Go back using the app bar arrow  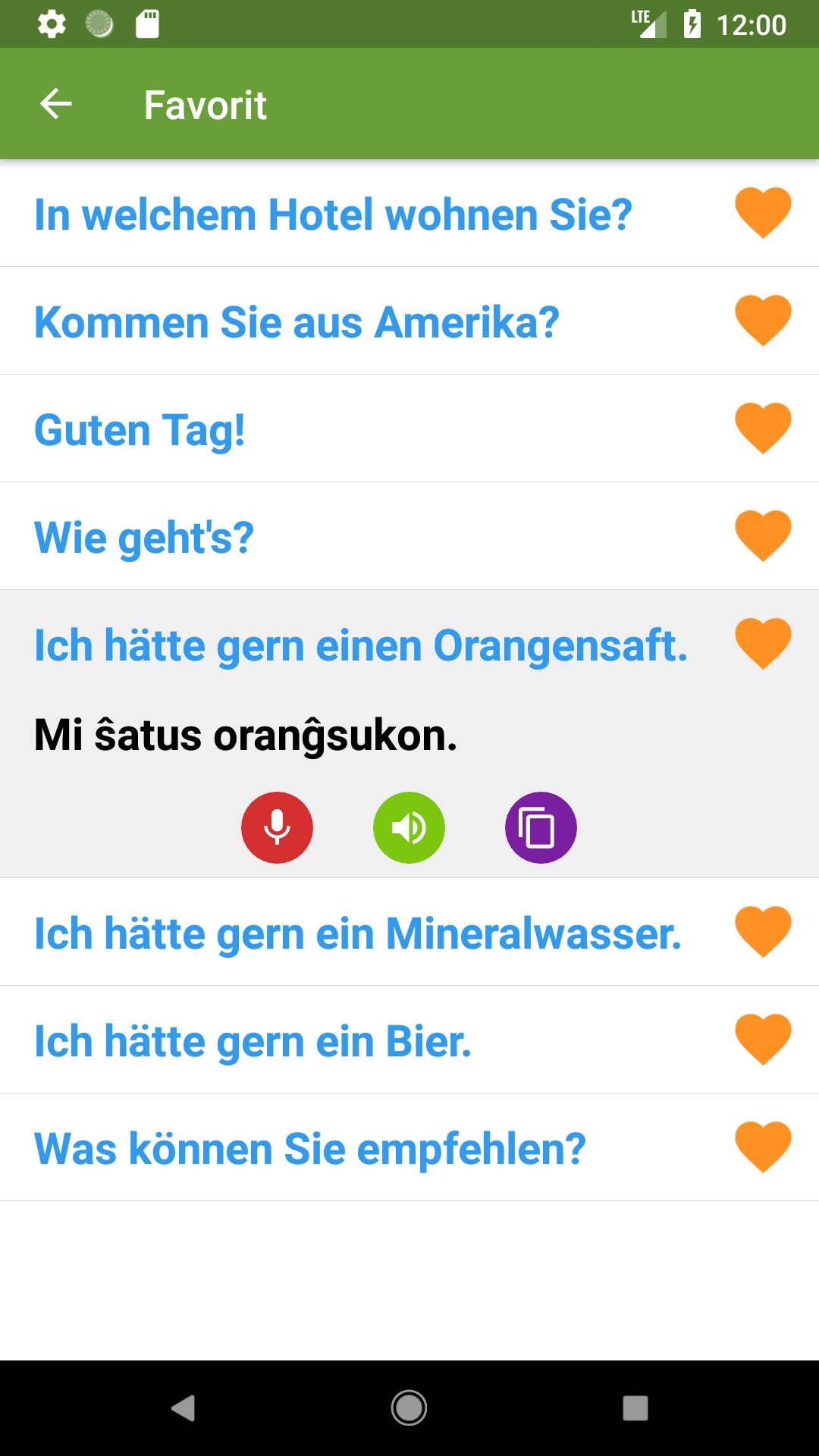(x=55, y=104)
